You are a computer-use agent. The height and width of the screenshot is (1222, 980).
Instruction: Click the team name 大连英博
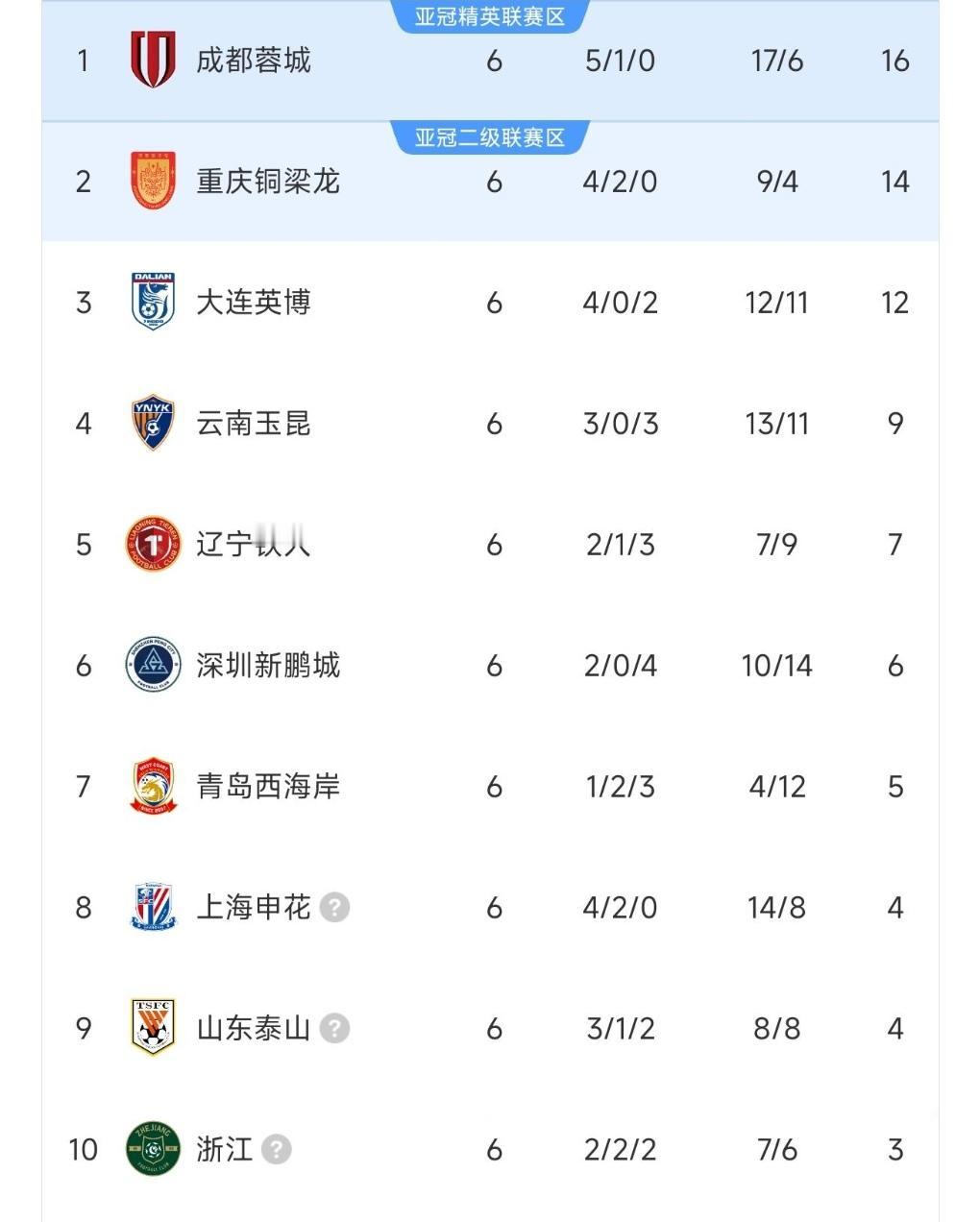[256, 302]
